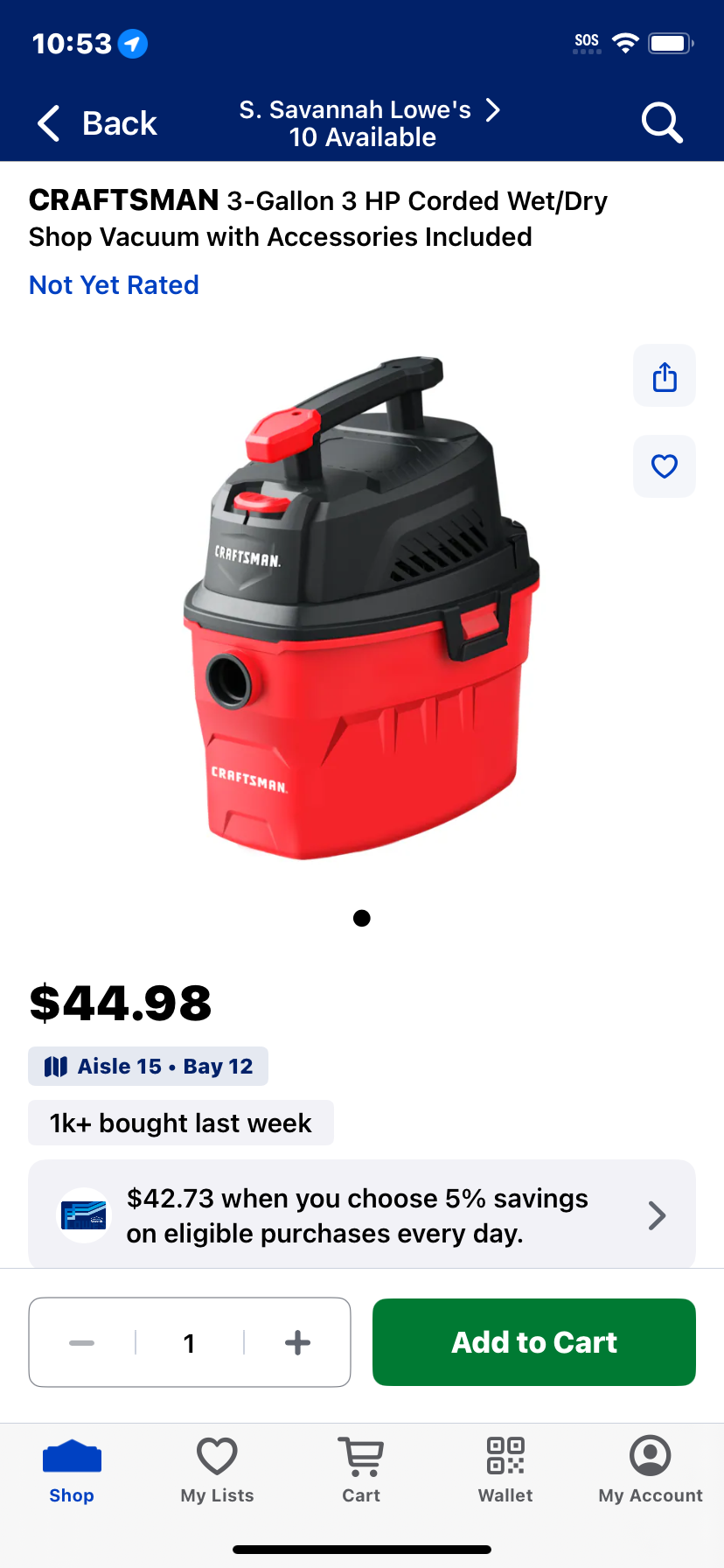The height and width of the screenshot is (1568, 724).
Task: Decrease quantity with the minus button
Action: click(x=82, y=1343)
